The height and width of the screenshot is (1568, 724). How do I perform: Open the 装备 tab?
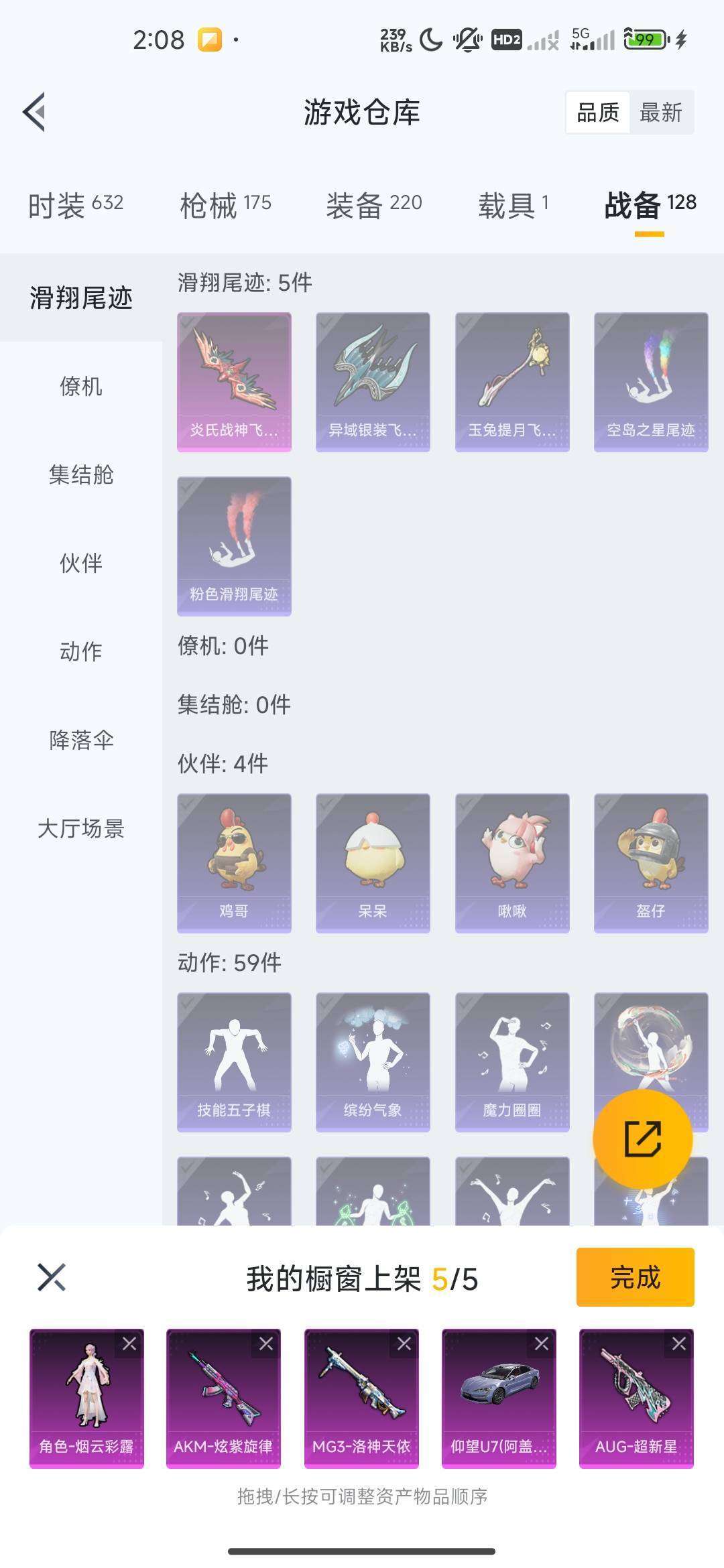tap(374, 205)
